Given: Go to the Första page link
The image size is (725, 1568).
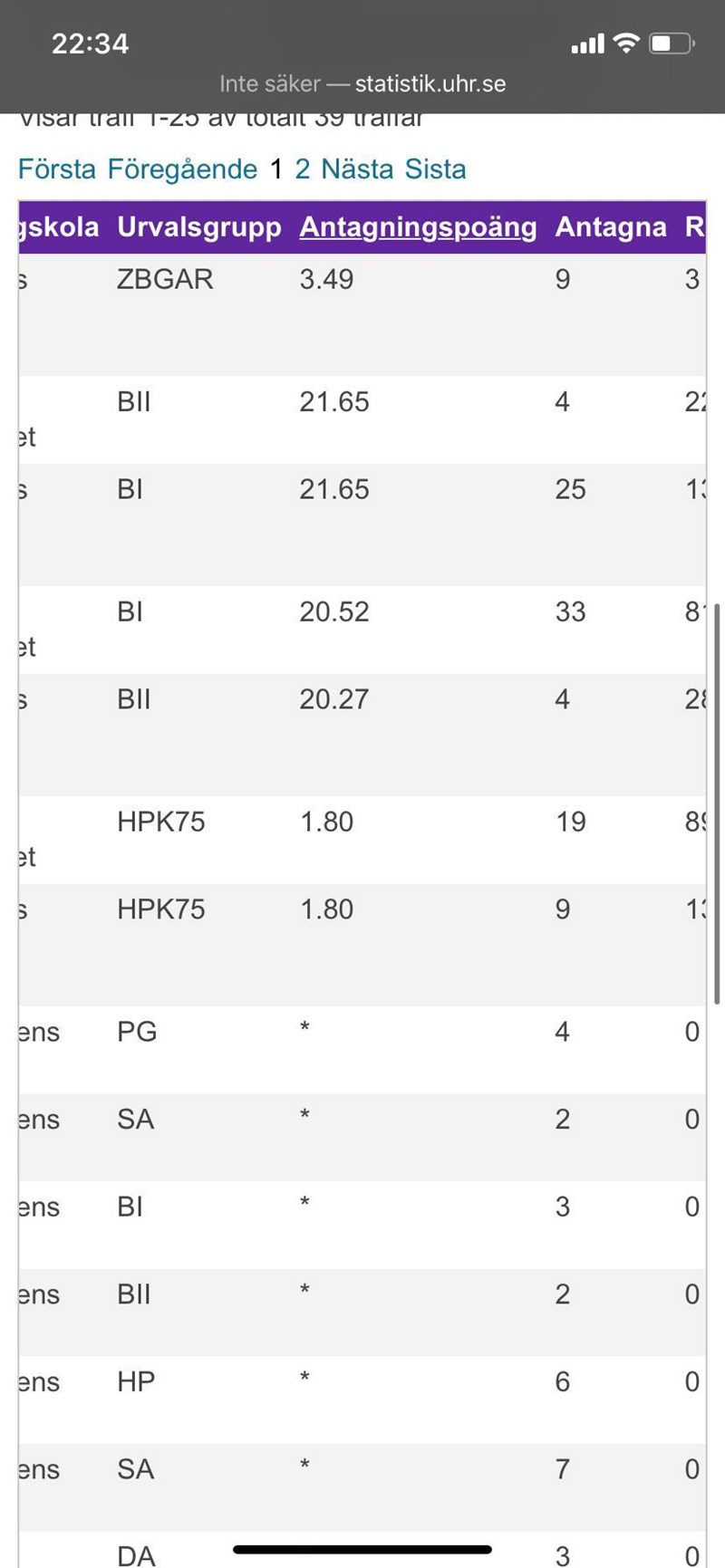Looking at the screenshot, I should click(x=56, y=169).
